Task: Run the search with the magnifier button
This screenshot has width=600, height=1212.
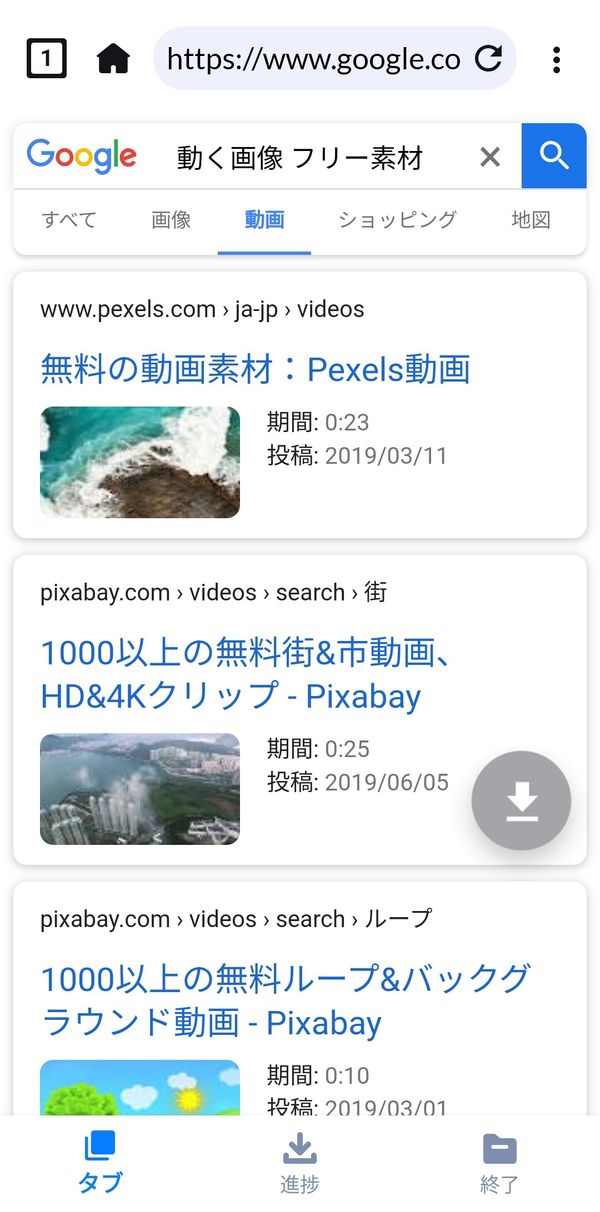Action: point(554,156)
